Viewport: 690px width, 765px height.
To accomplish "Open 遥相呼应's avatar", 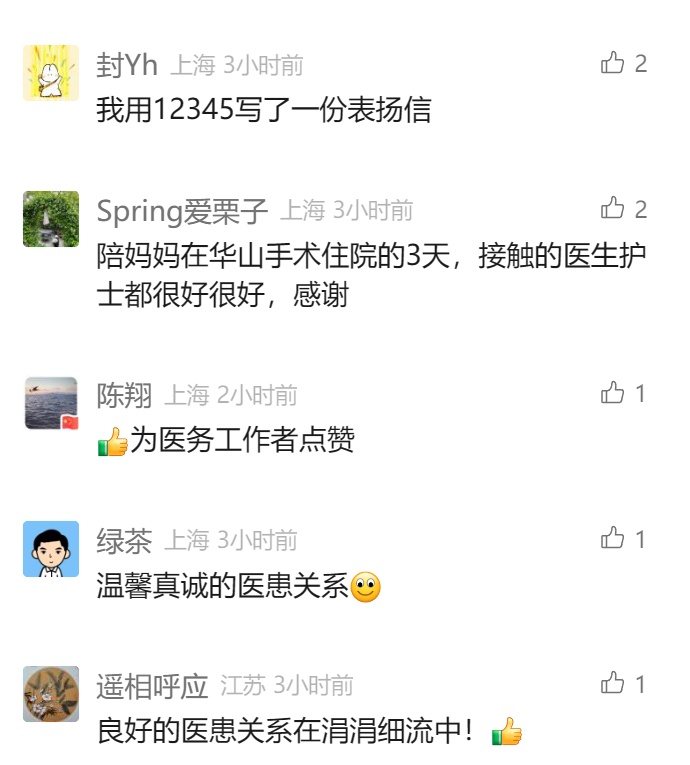I will click(51, 694).
